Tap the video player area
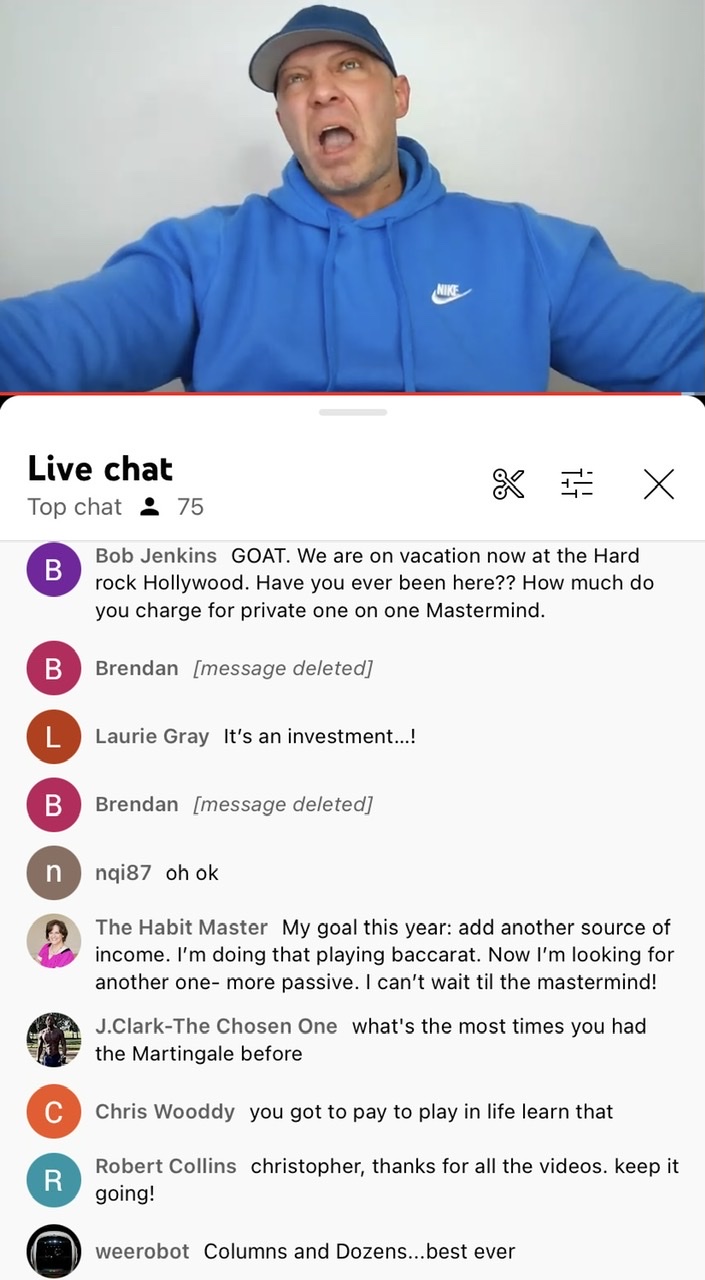Image resolution: width=705 pixels, height=1280 pixels. (x=352, y=195)
